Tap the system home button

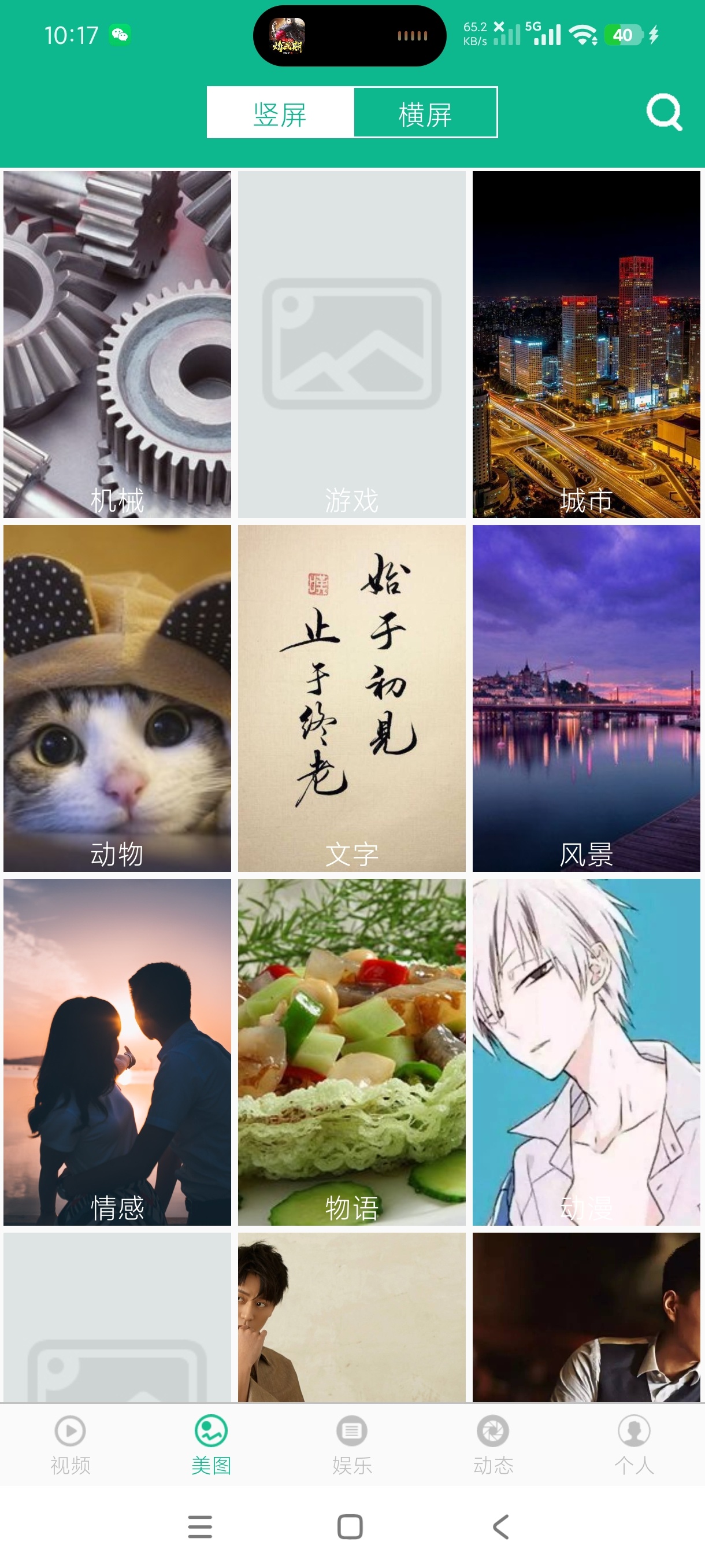pyautogui.click(x=350, y=1526)
